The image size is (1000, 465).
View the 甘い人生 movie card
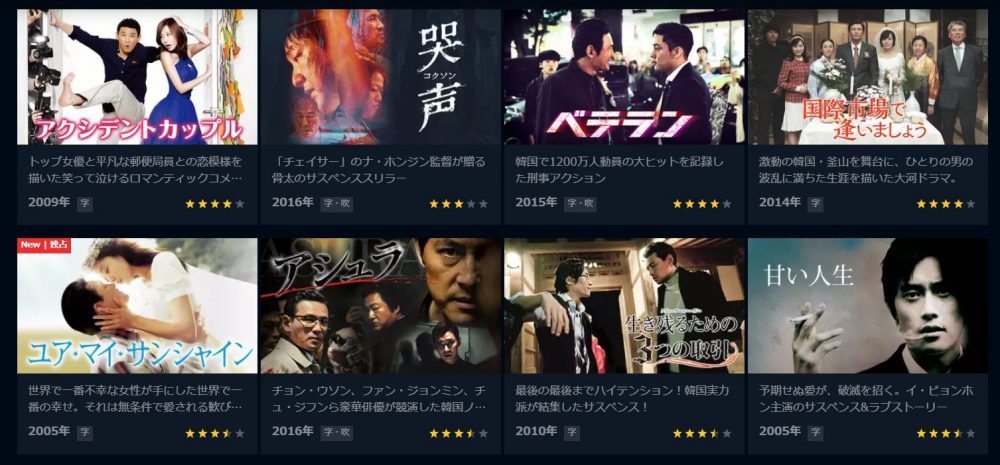(x=867, y=306)
